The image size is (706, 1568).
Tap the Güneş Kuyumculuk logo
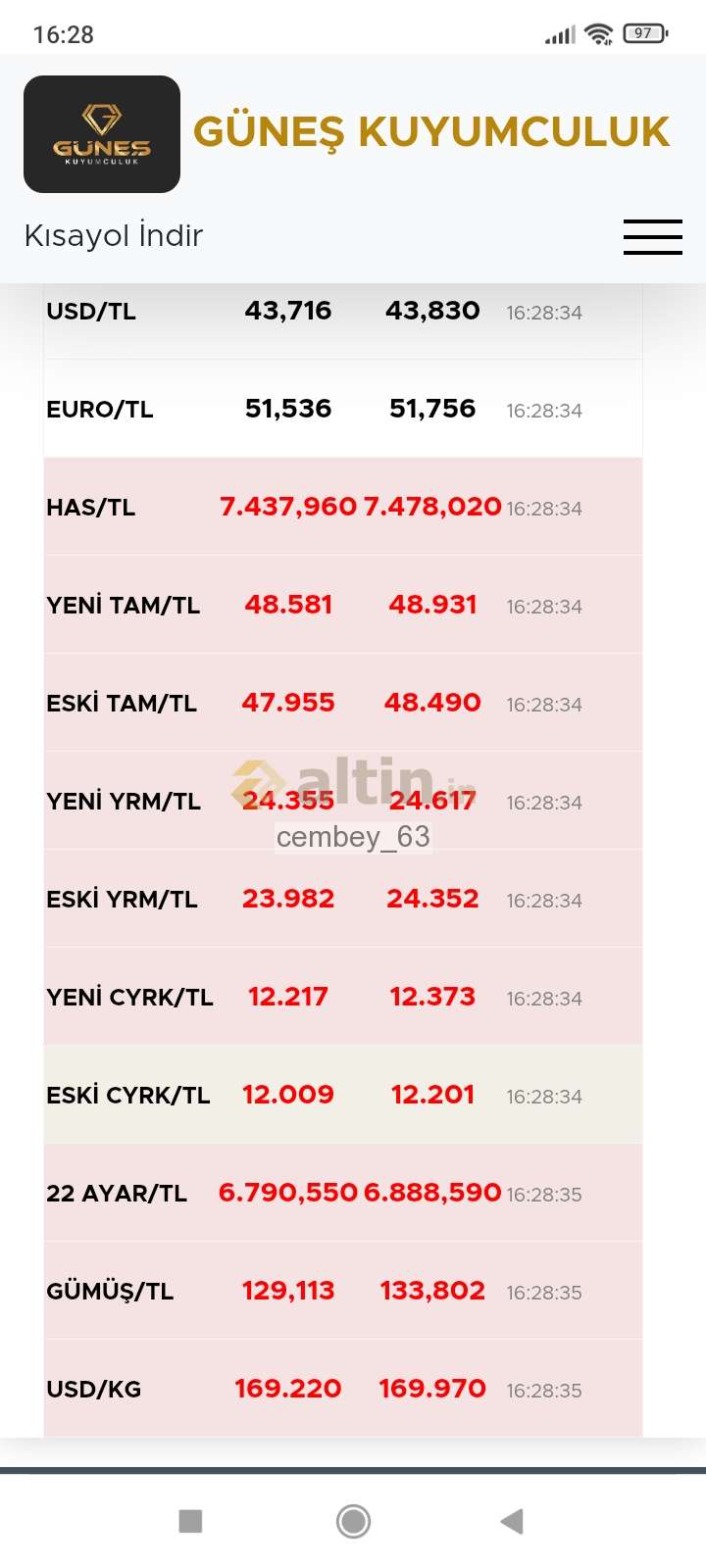102,134
